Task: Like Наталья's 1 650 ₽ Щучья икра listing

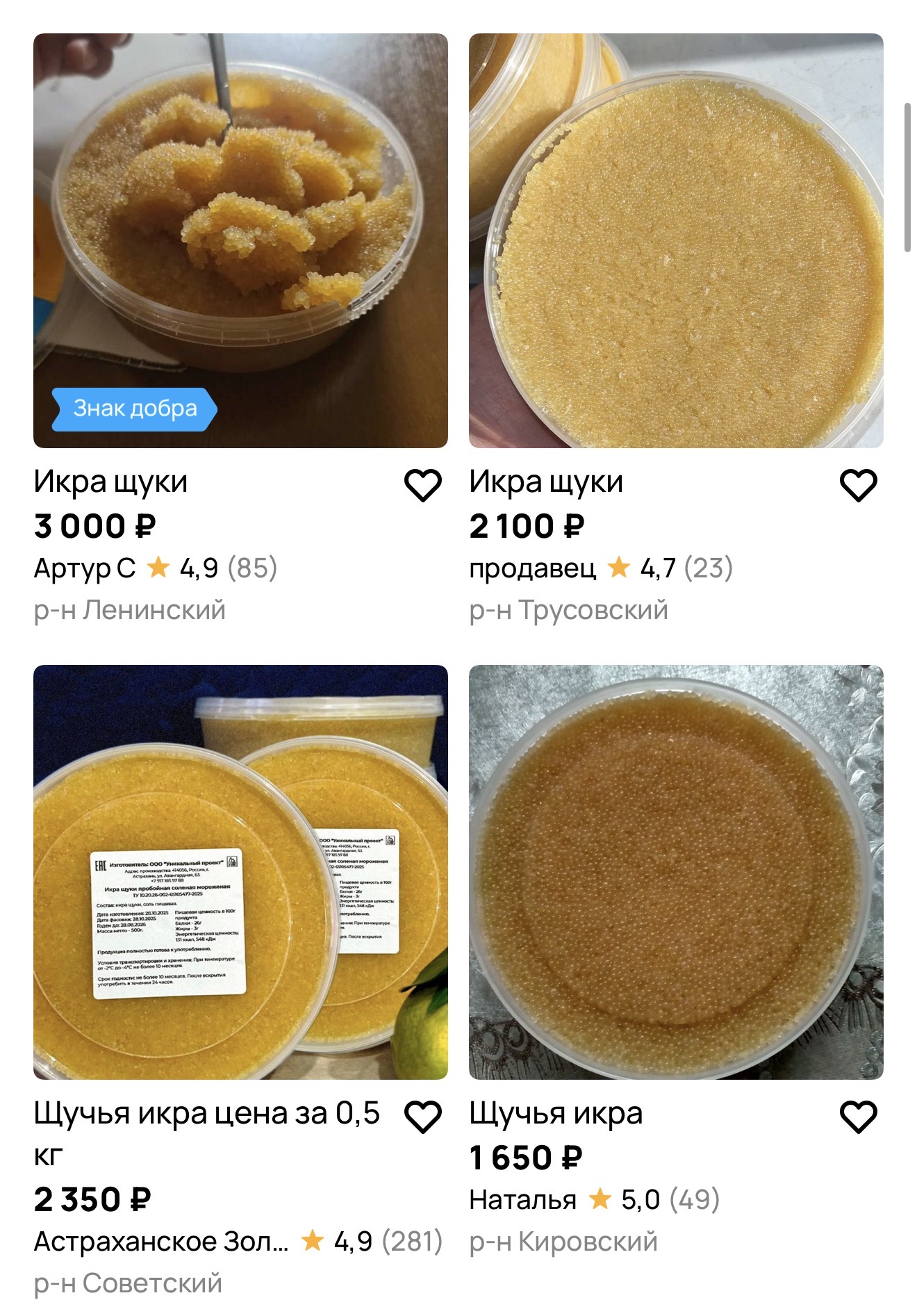Action: pyautogui.click(x=859, y=1117)
